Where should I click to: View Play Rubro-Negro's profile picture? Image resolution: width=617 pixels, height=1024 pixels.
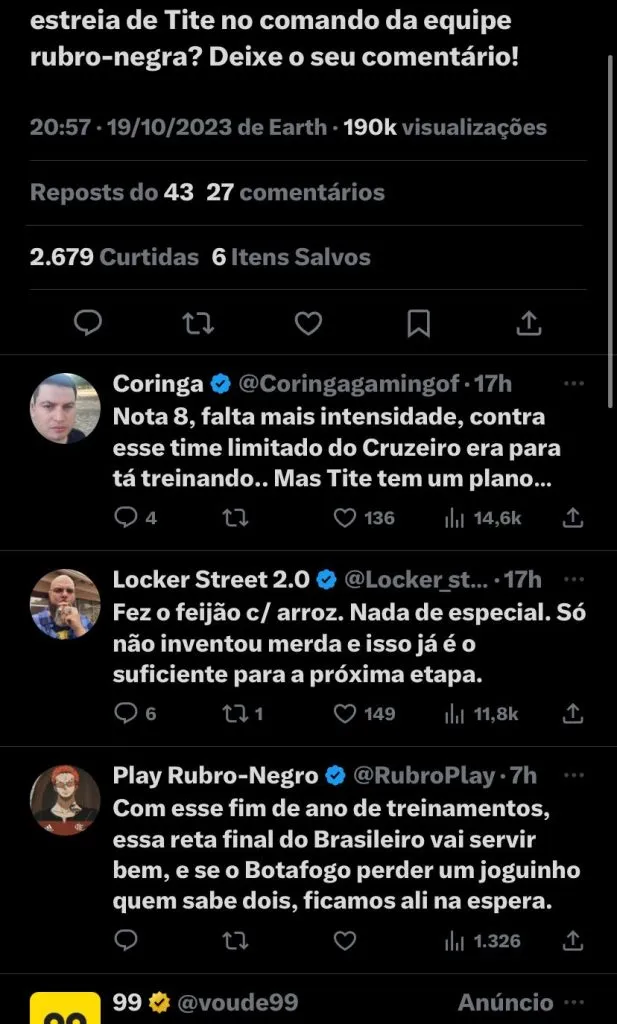(65, 800)
